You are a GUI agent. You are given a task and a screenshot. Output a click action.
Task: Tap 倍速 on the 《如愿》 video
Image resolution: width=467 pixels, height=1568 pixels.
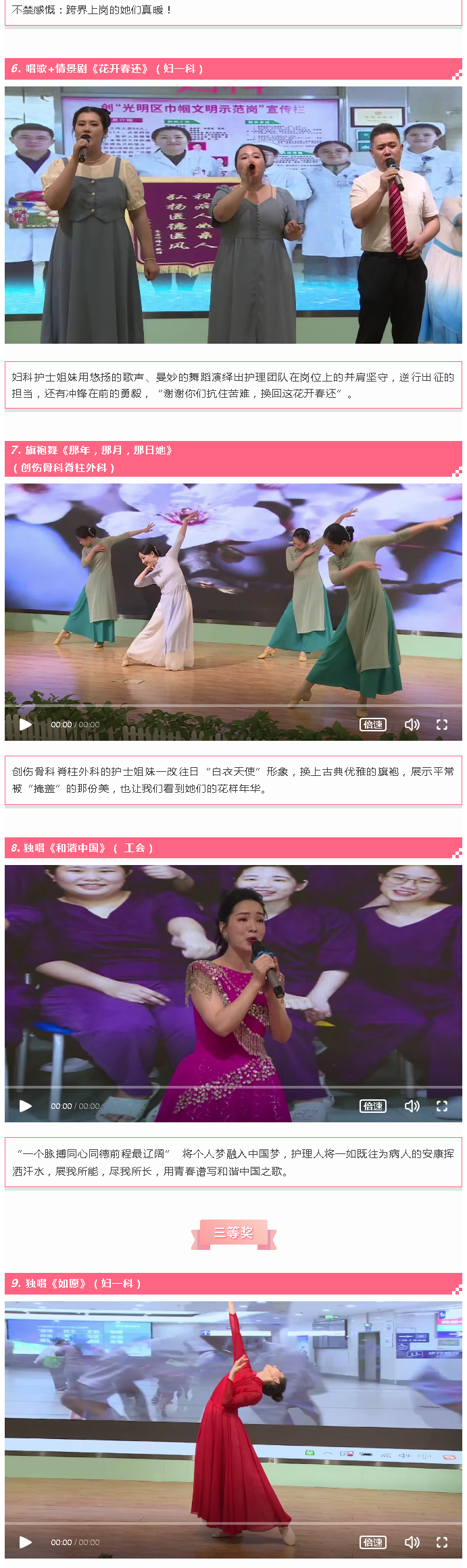[x=373, y=1542]
